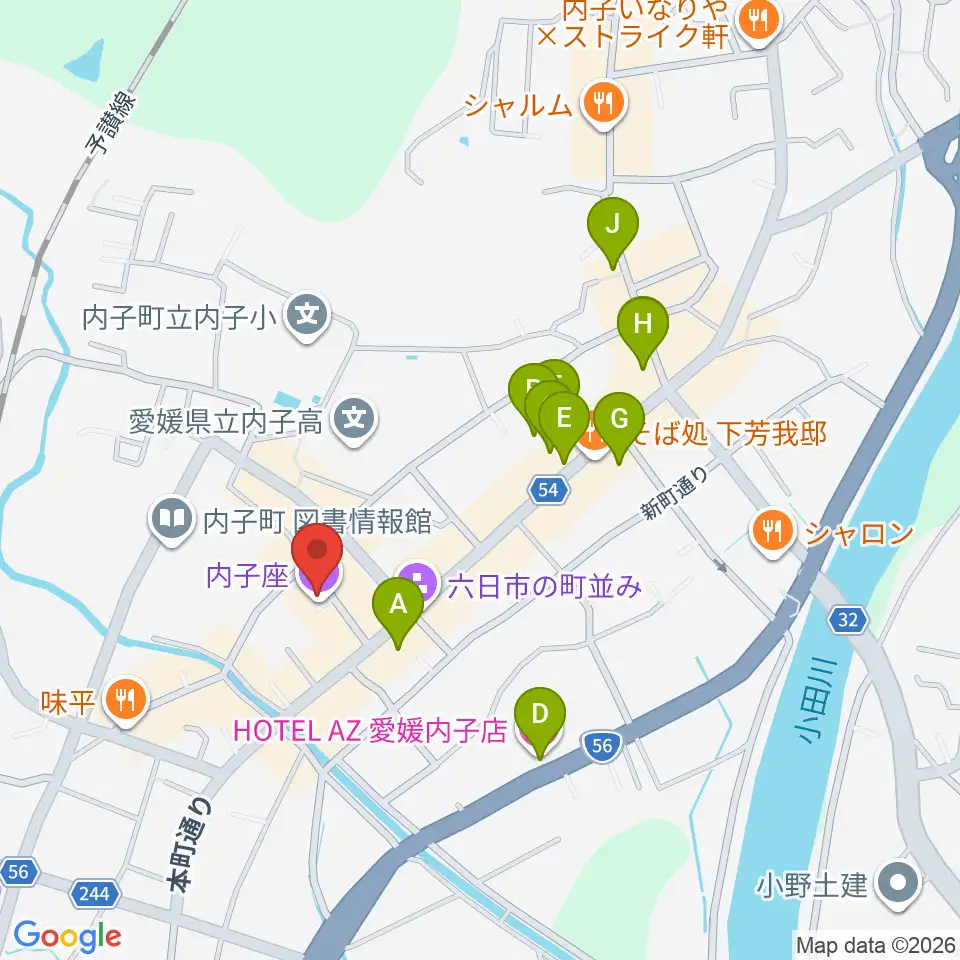Select the green marker A
Screen dimensions: 960x960
[x=398, y=610]
